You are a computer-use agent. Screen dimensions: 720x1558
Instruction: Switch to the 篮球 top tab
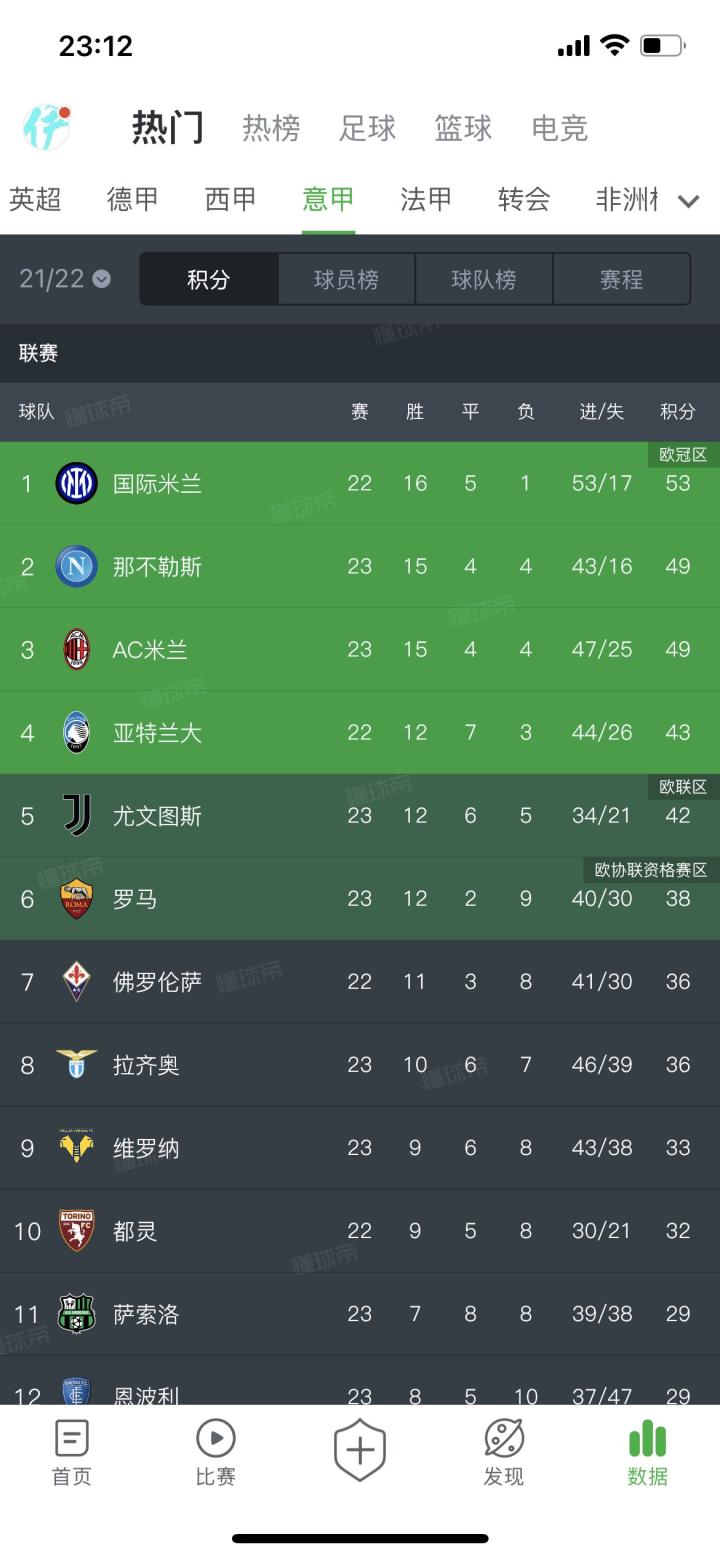coord(463,128)
